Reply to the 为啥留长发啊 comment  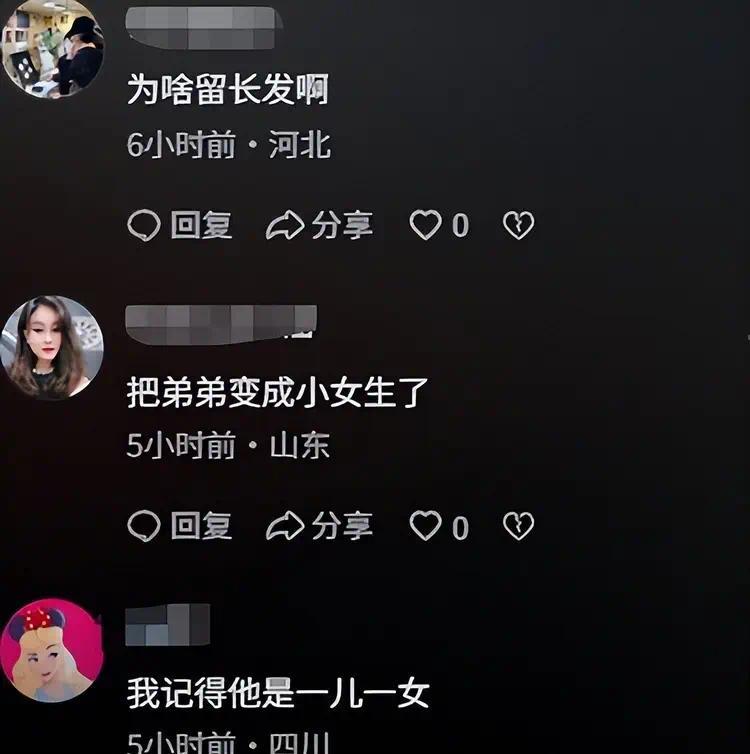[181, 226]
